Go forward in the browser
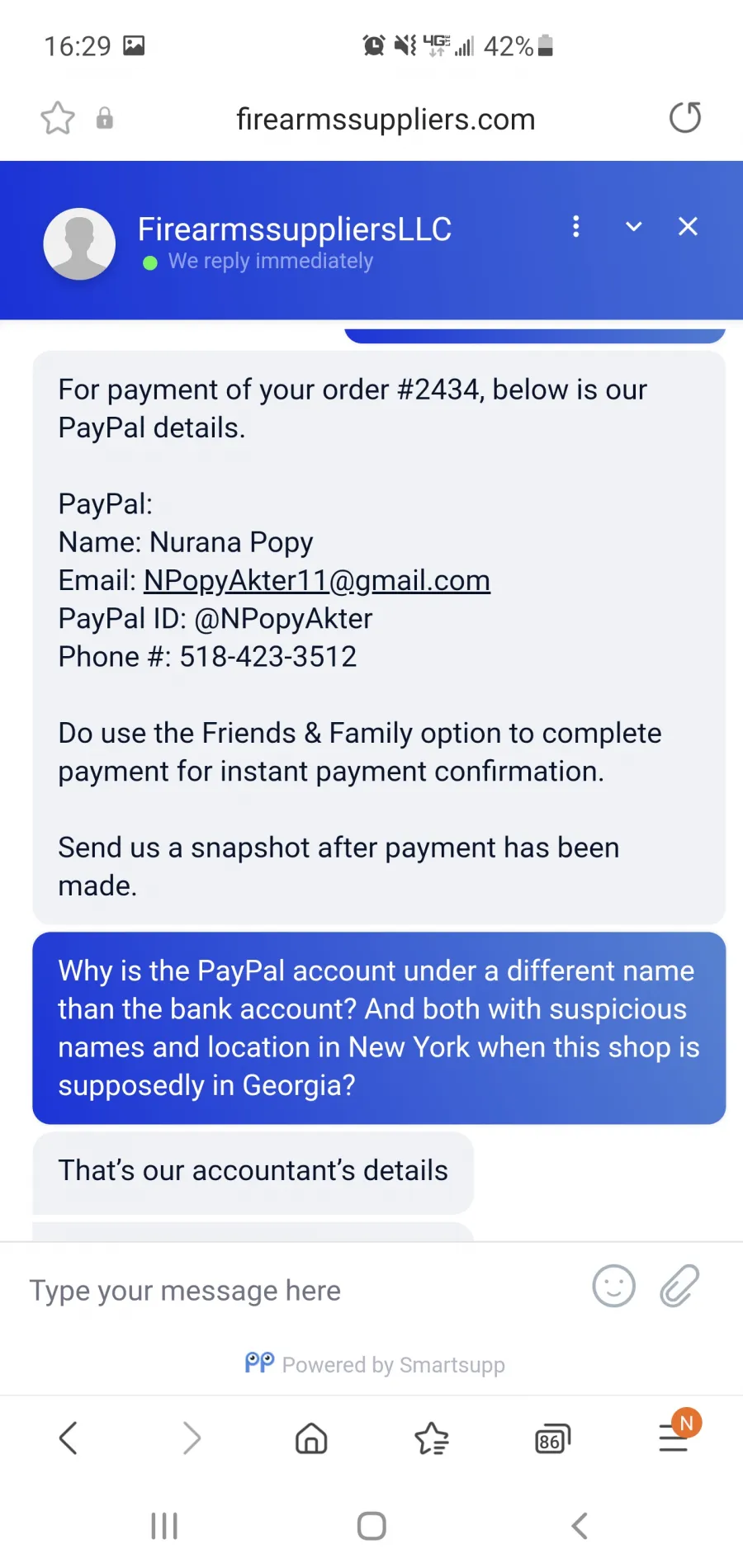This screenshot has width=743, height=1568. point(192,1438)
